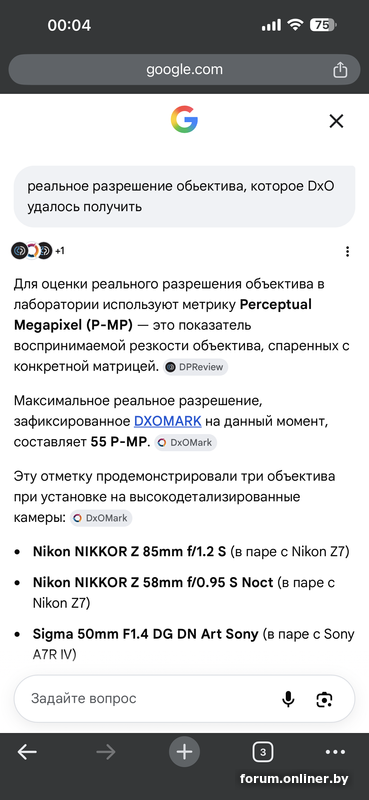The image size is (369, 800).
Task: Open the DPReview source chip
Action: (195, 367)
